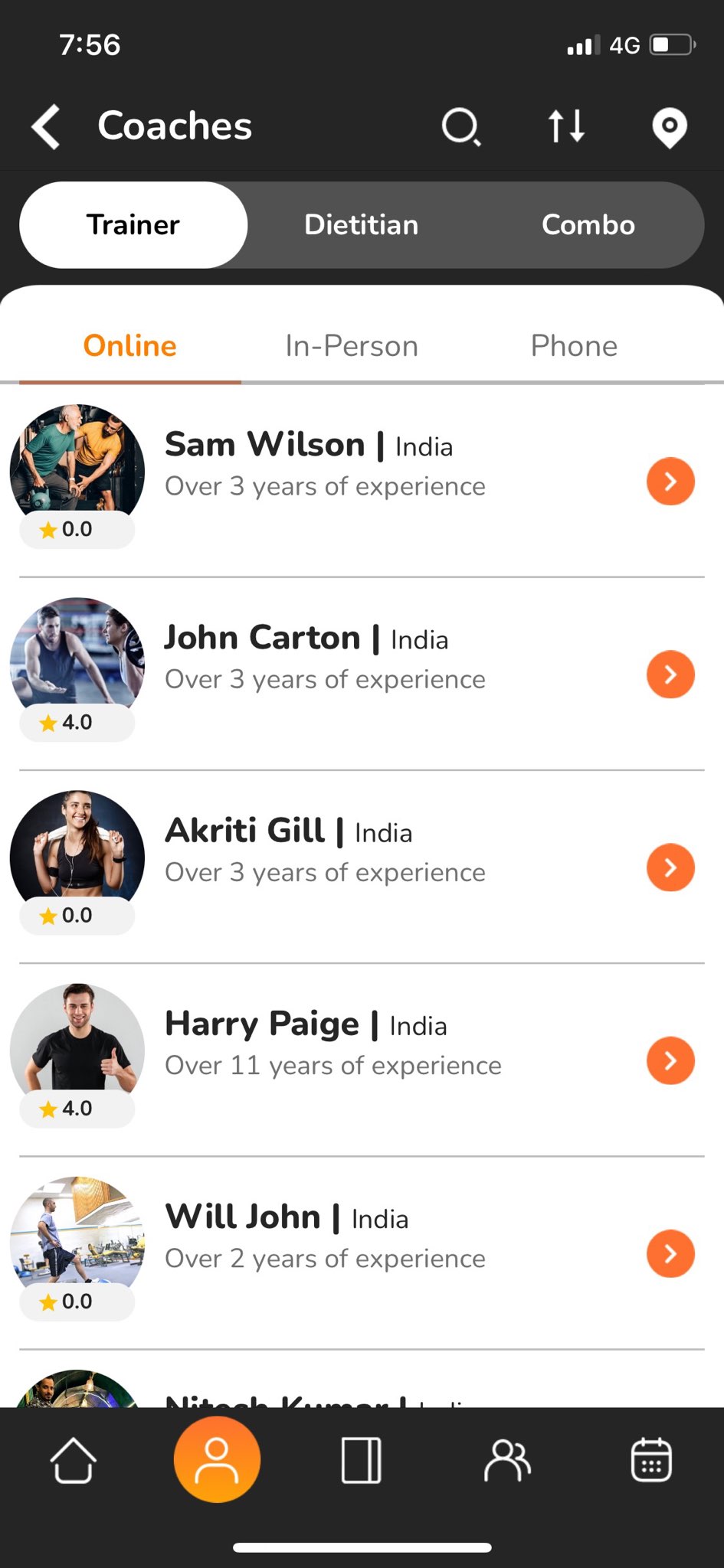Select the Home icon in bottom navigation
Screen dimensions: 724x1568
[73, 1459]
